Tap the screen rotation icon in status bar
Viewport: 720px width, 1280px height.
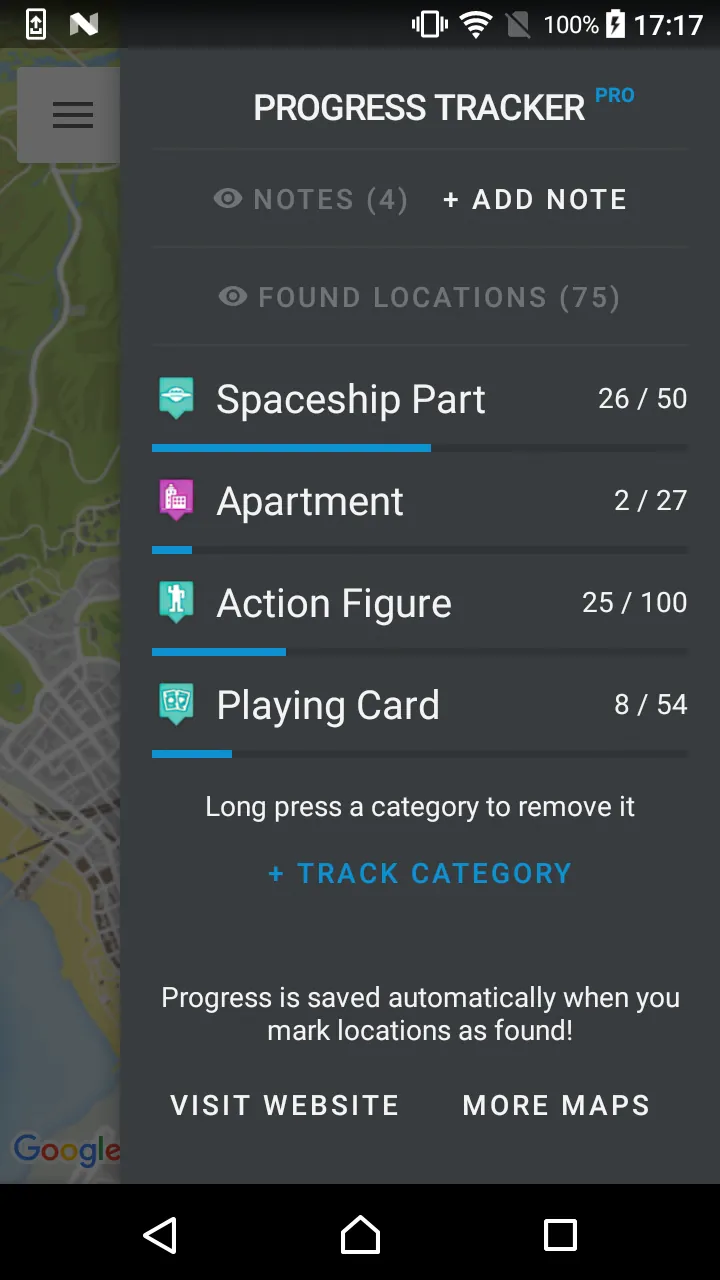pos(37,22)
